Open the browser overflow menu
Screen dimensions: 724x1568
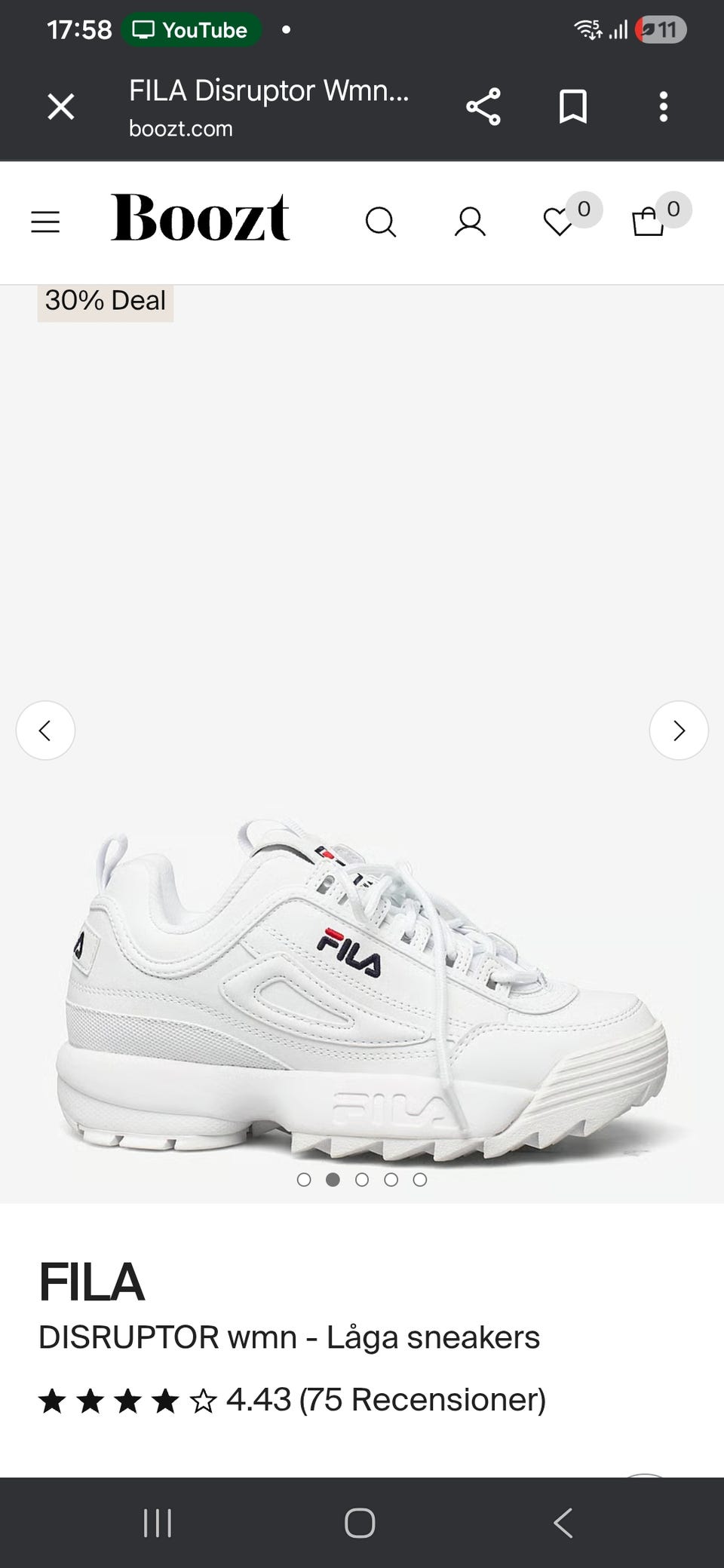[664, 106]
